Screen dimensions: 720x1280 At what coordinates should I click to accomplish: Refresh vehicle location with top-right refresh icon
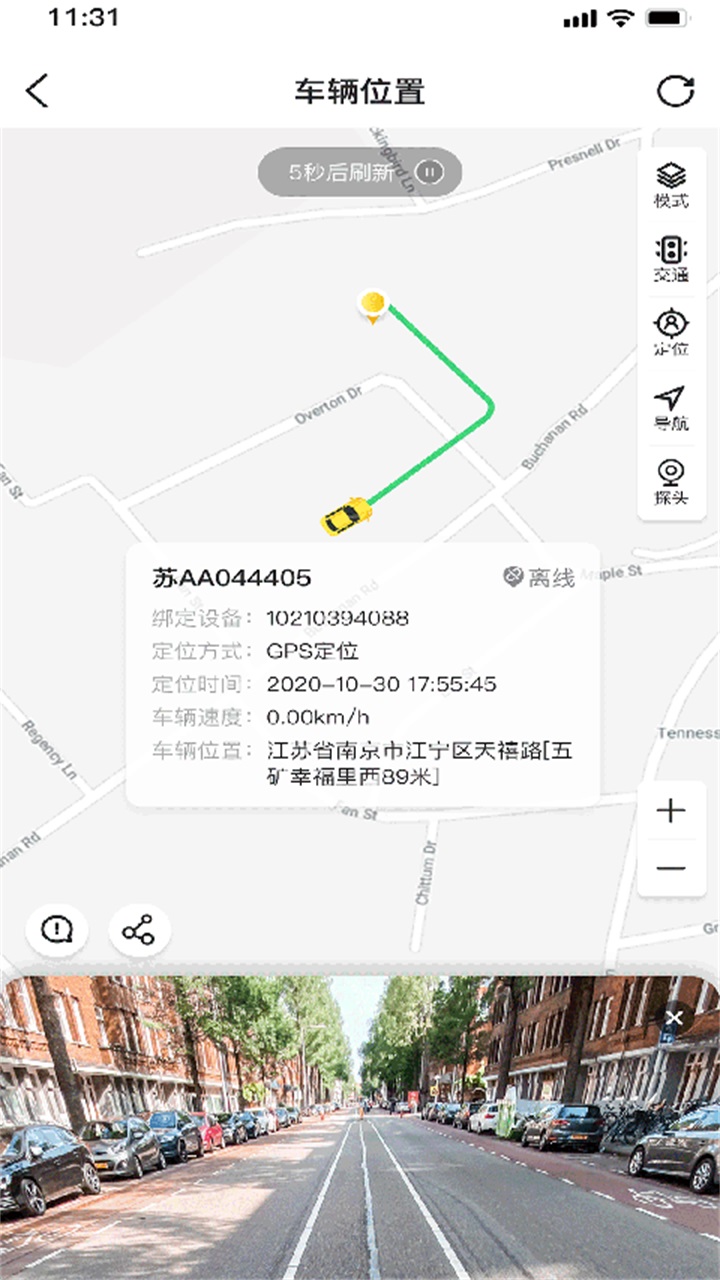(677, 90)
